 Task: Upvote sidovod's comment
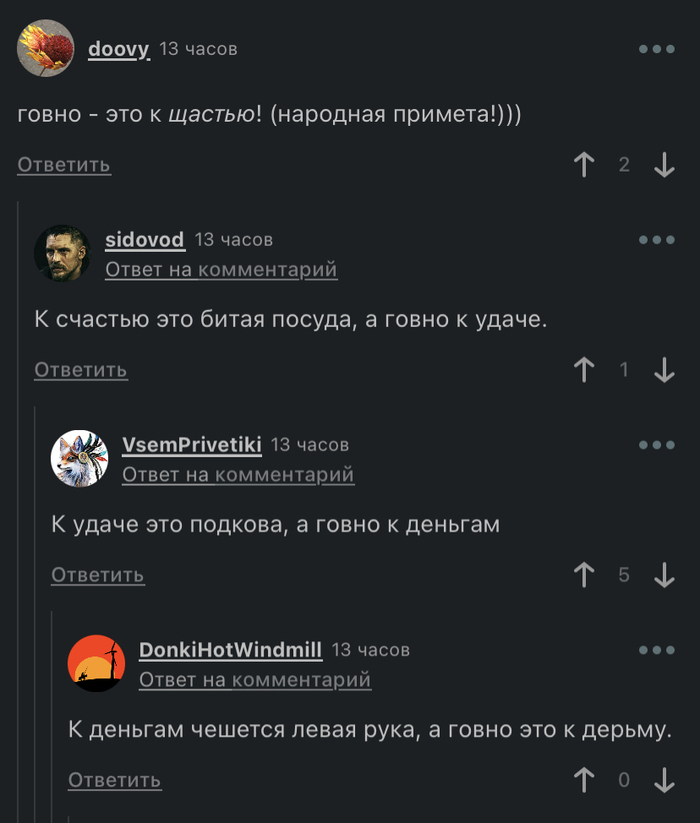click(x=585, y=370)
